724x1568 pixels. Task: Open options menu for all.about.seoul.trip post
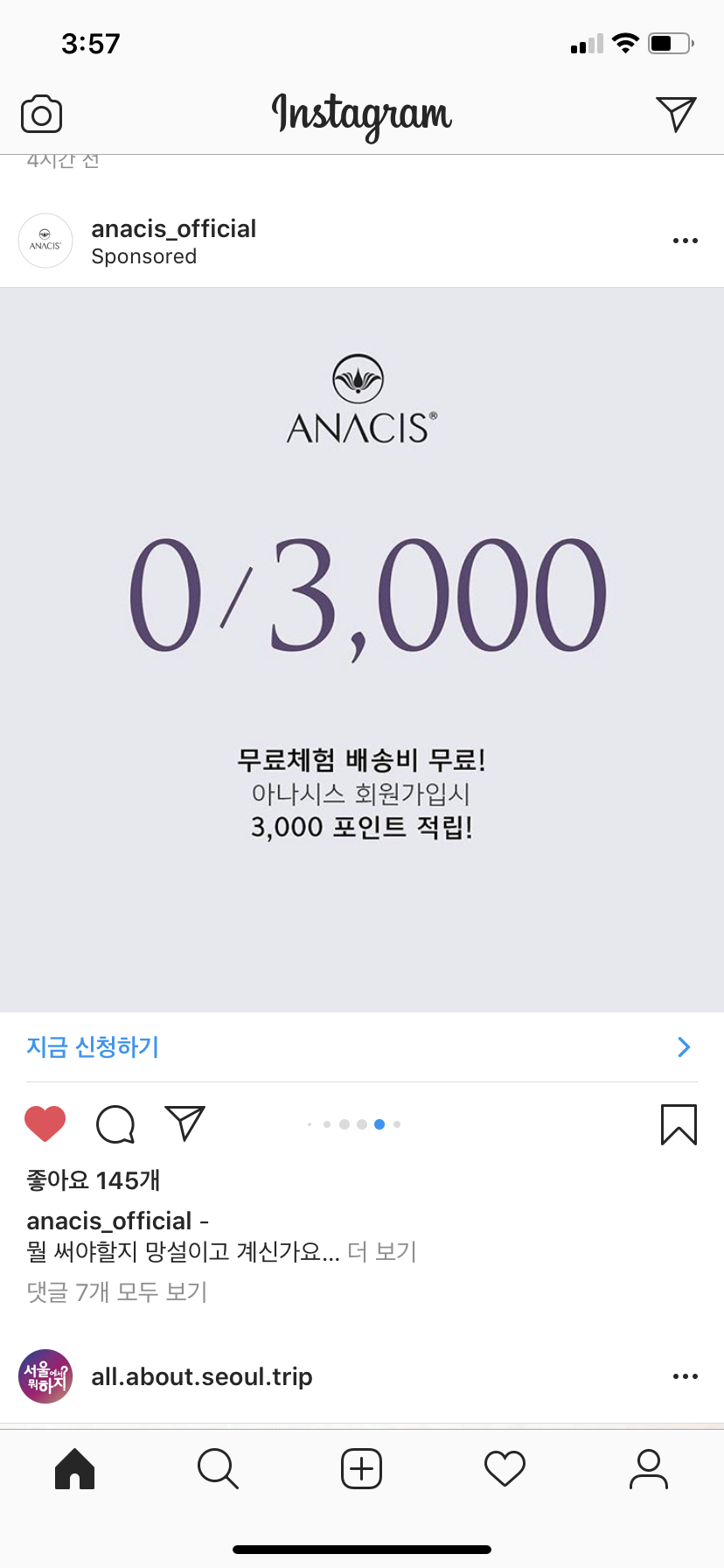coord(685,1376)
